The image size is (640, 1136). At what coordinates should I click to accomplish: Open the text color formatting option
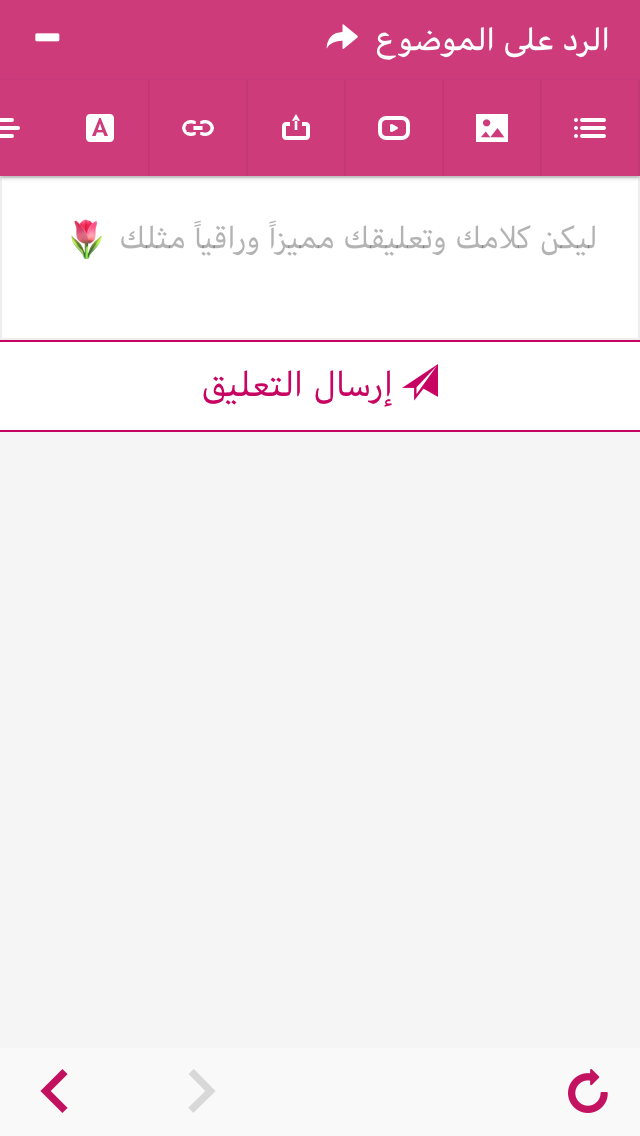tap(100, 128)
